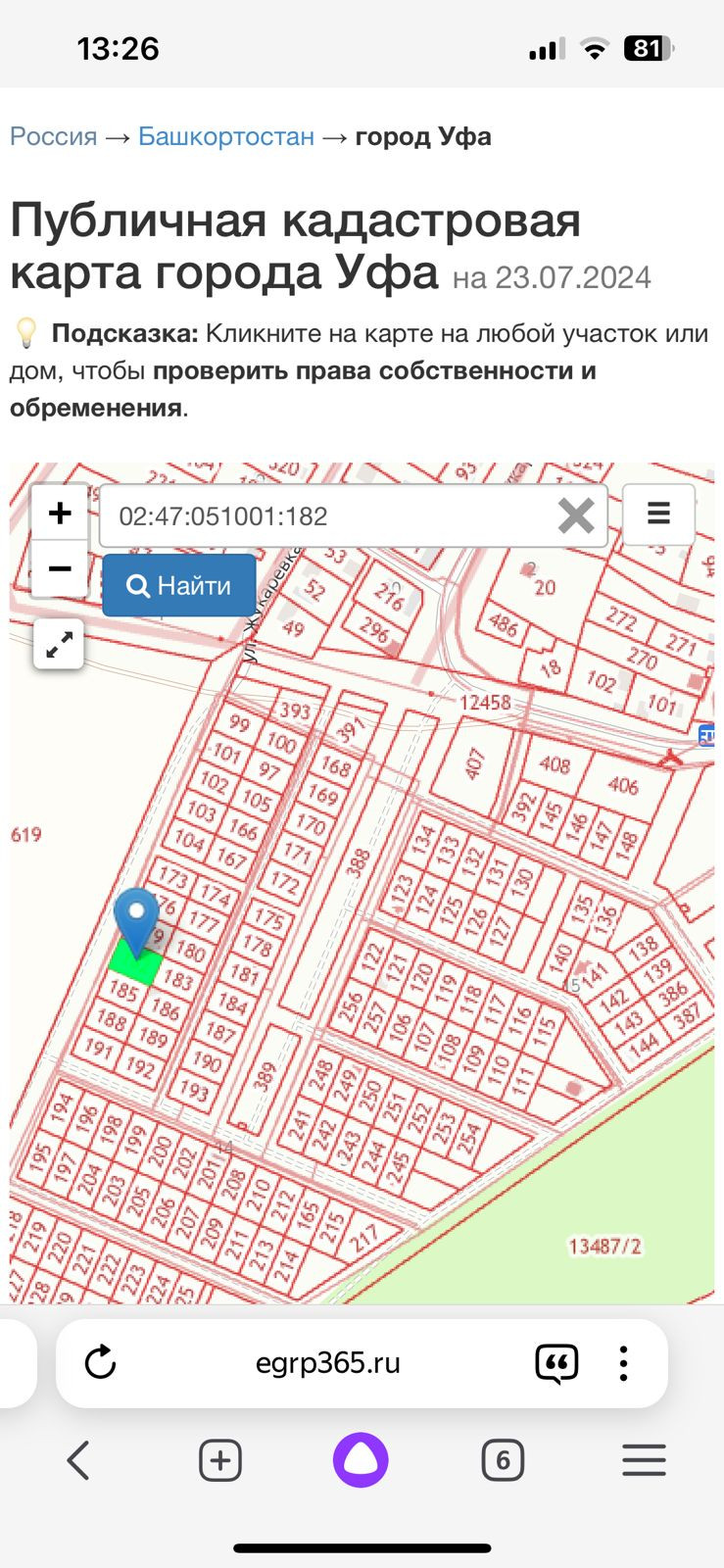Image resolution: width=724 pixels, height=1568 pixels.
Task: Open the map layers menu
Action: point(658,514)
